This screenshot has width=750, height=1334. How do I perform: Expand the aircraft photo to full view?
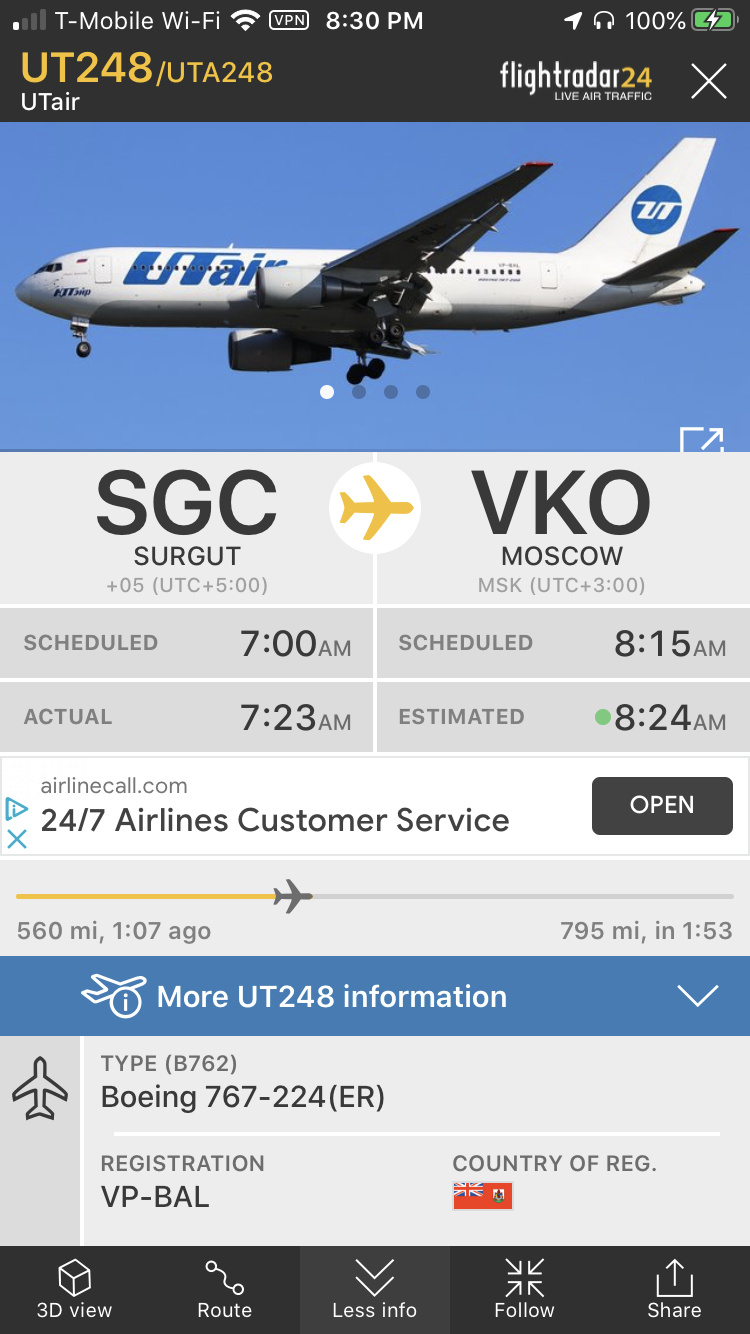point(700,438)
